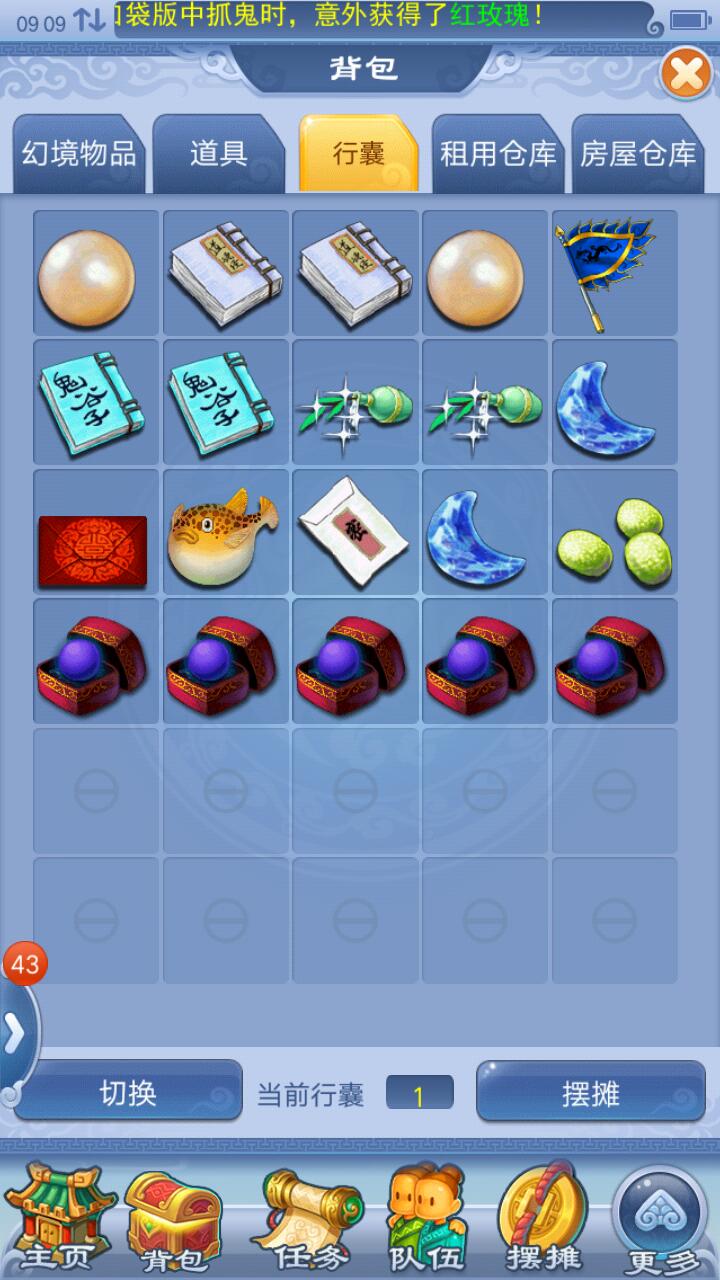
Task: Close the 背包 window
Action: tap(687, 73)
